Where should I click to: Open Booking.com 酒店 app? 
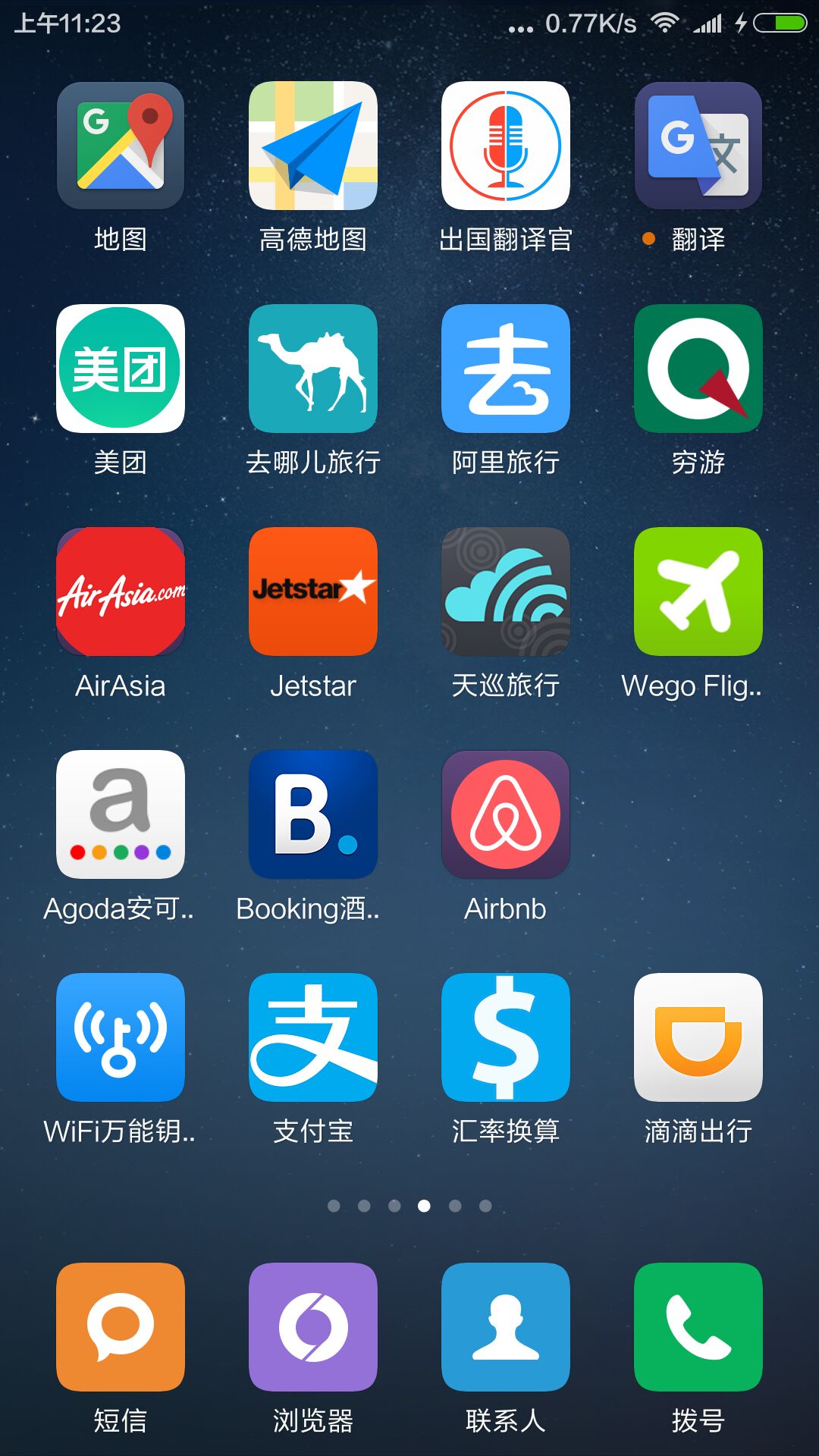(x=312, y=815)
